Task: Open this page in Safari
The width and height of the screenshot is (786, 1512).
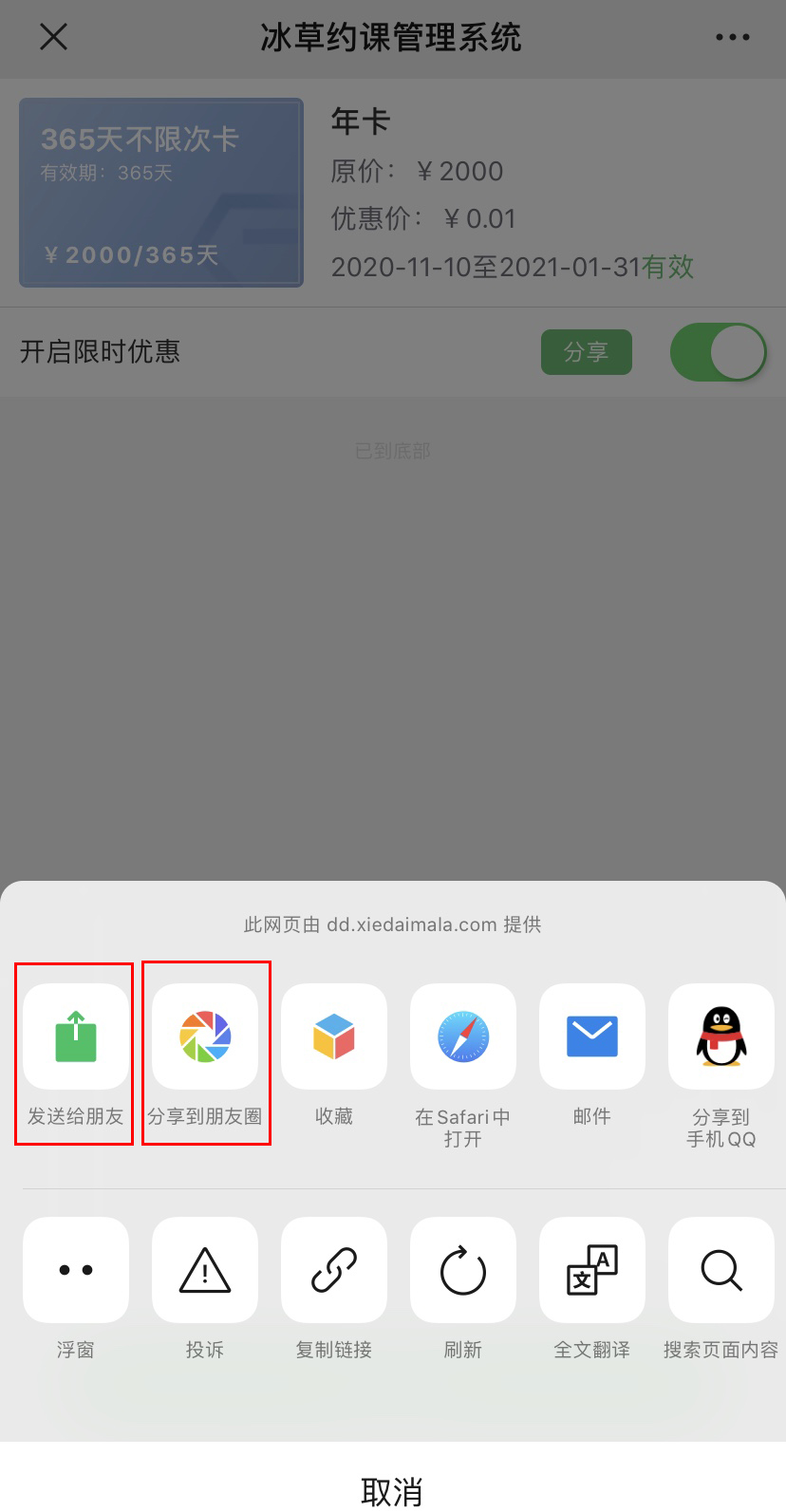Action: (463, 1036)
